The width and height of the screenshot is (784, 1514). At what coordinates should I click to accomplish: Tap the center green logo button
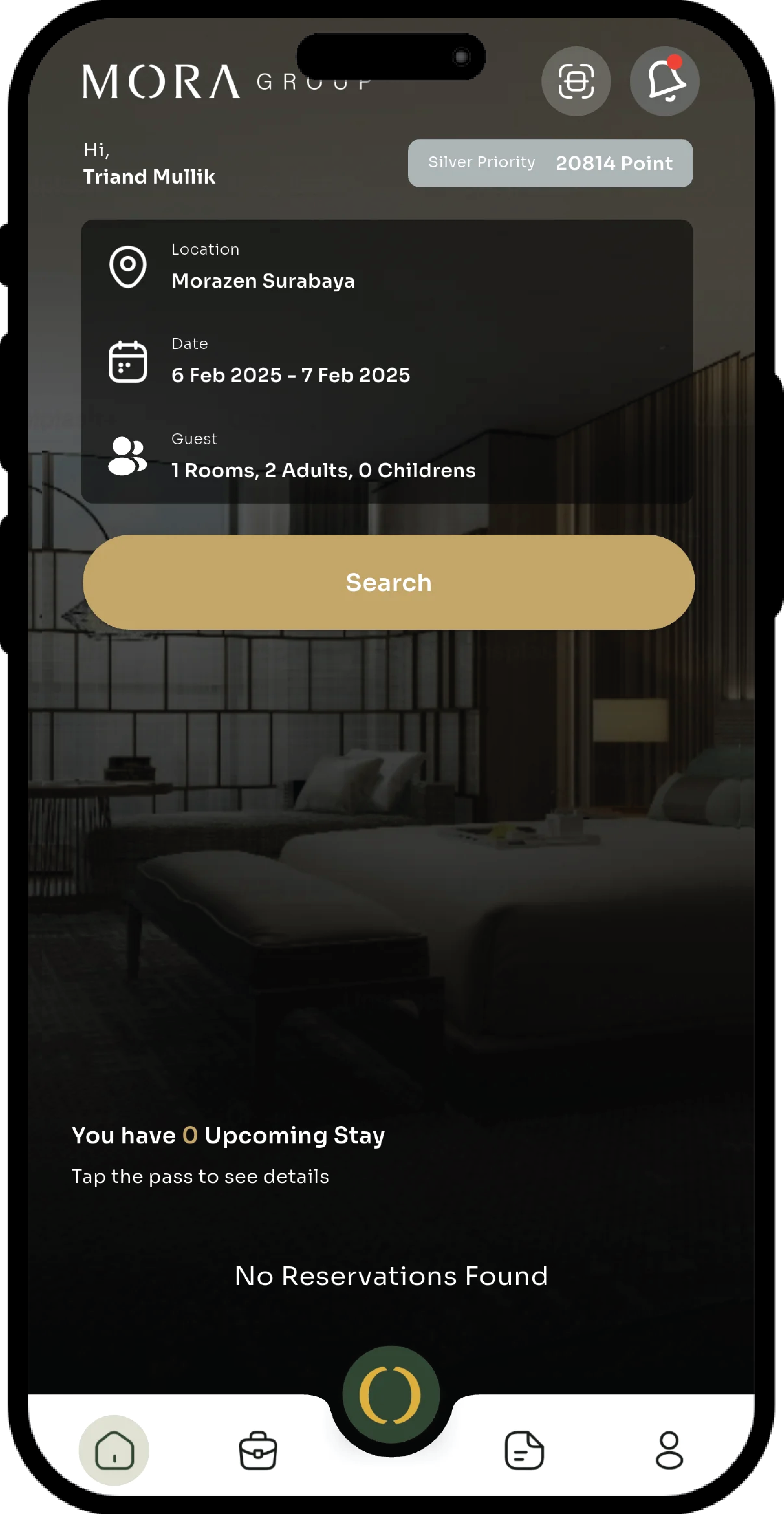(391, 1394)
